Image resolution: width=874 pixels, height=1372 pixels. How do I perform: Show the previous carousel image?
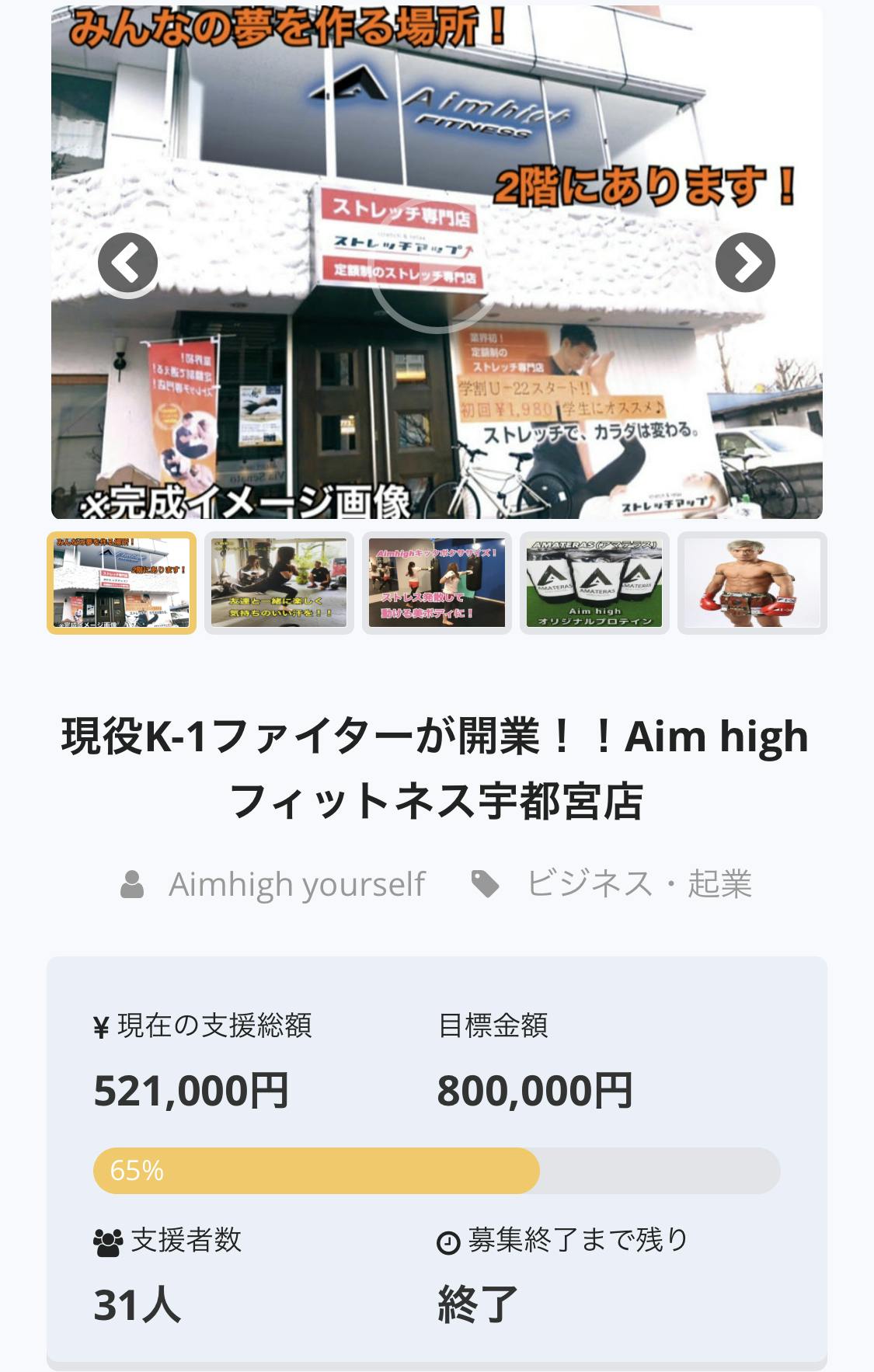click(128, 263)
